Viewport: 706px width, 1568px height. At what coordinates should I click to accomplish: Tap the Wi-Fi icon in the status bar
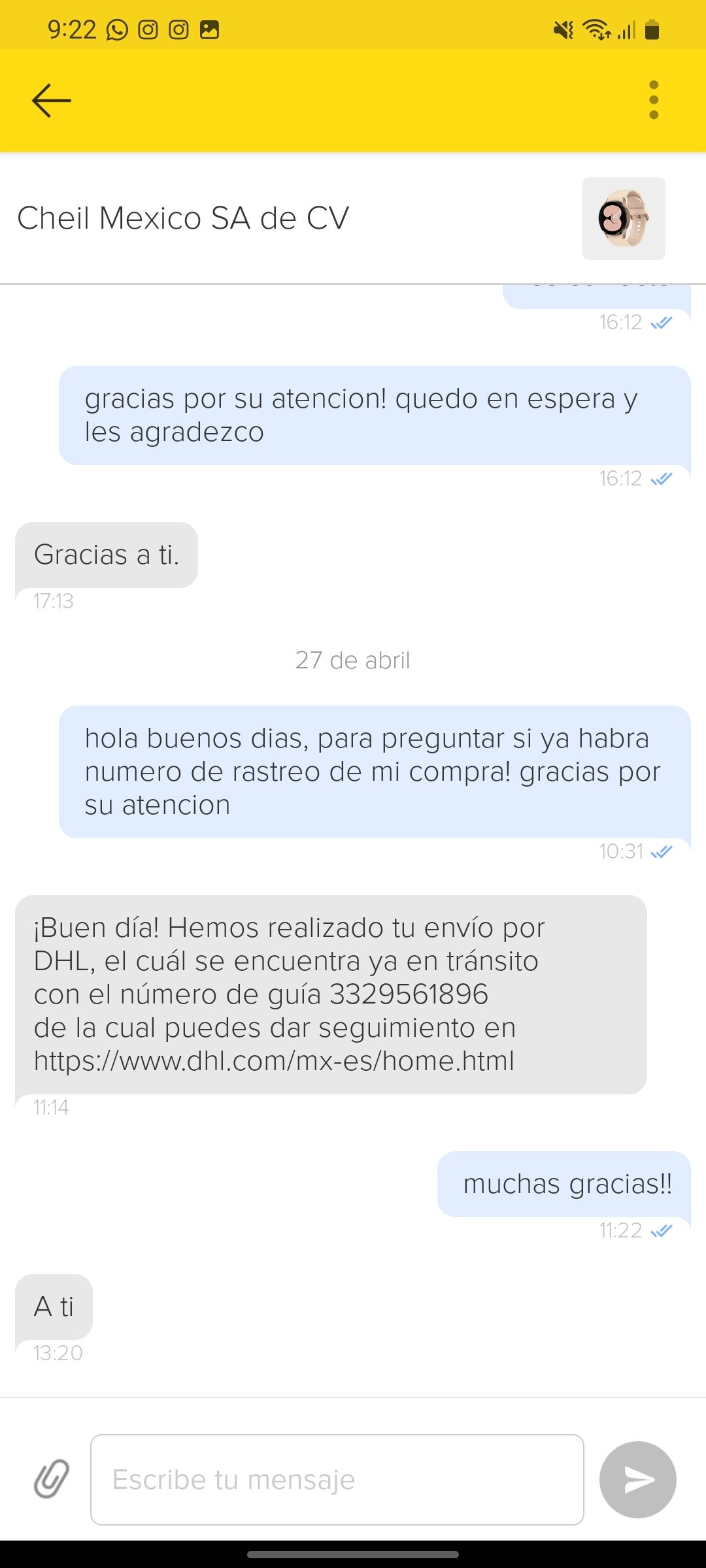pos(597,29)
